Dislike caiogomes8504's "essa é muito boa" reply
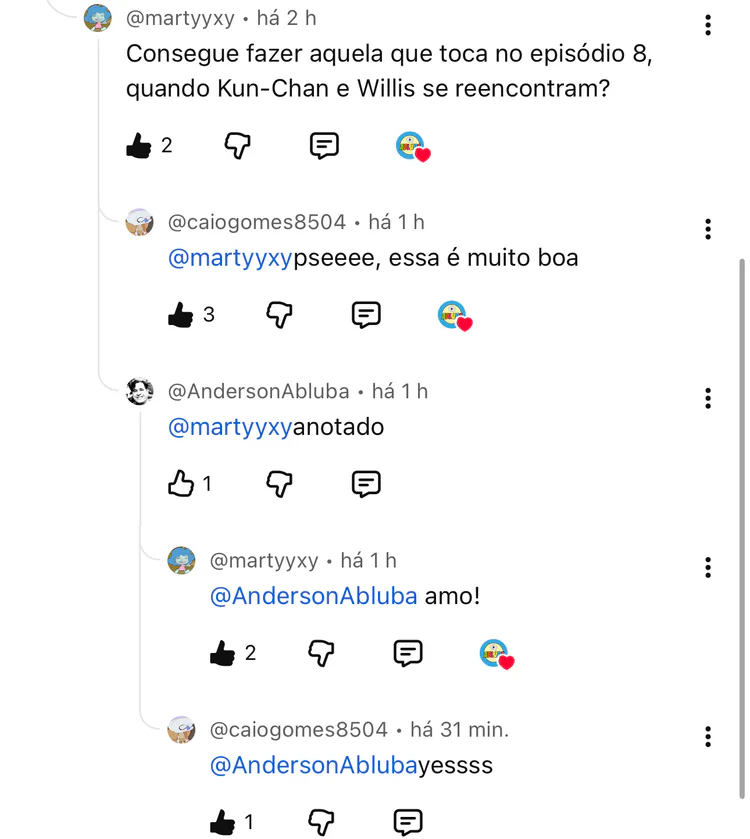The image size is (750, 839). pos(280,315)
